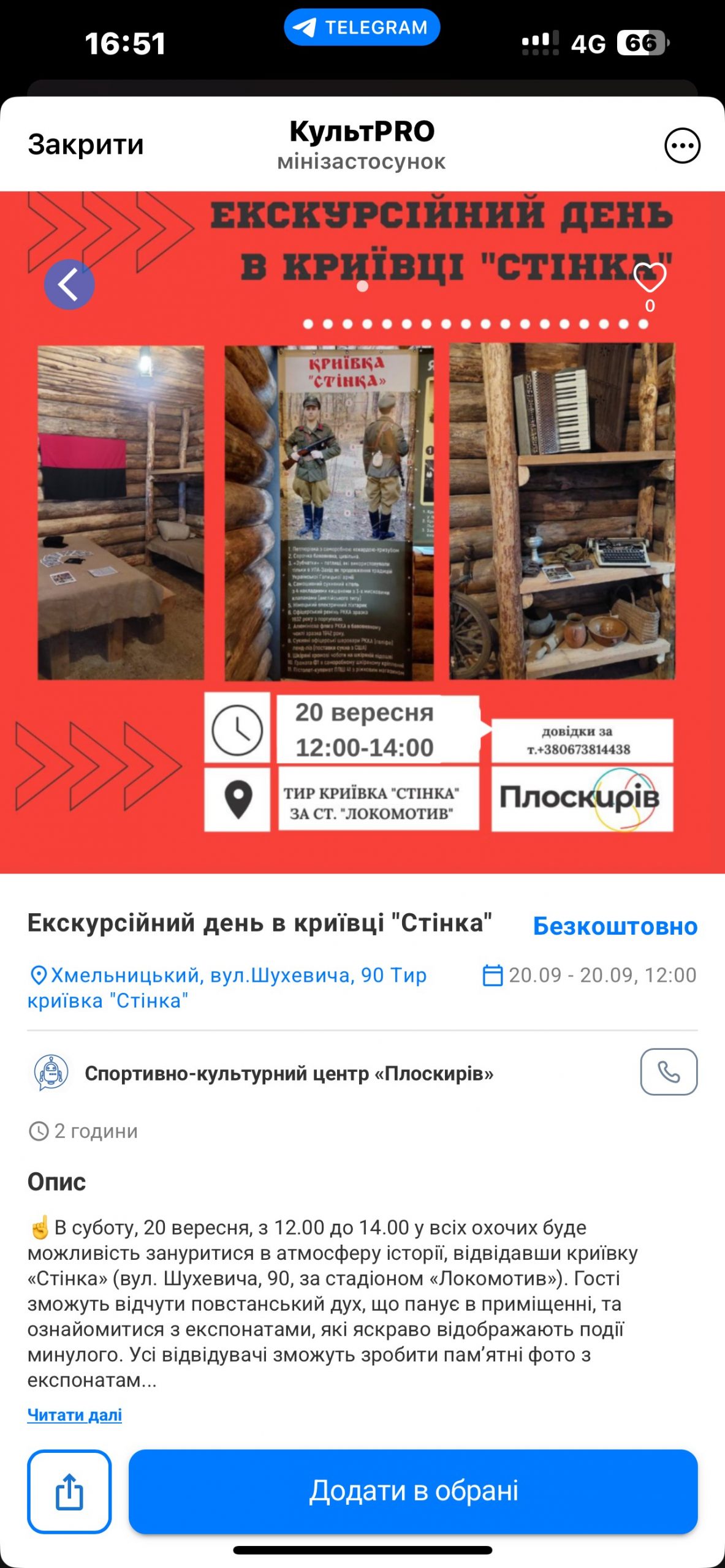Expand description with Читати далі
The height and width of the screenshot is (1568, 725).
75,1414
